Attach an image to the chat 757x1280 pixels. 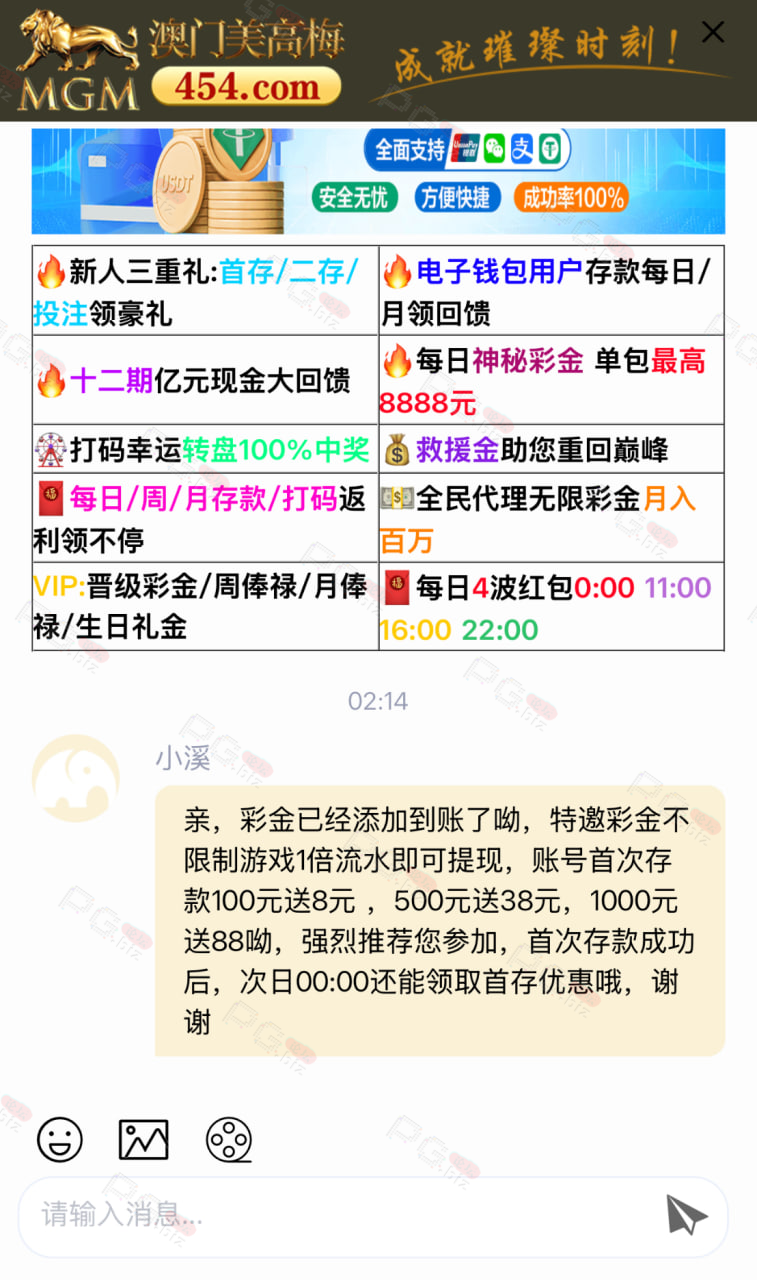pyautogui.click(x=144, y=1139)
